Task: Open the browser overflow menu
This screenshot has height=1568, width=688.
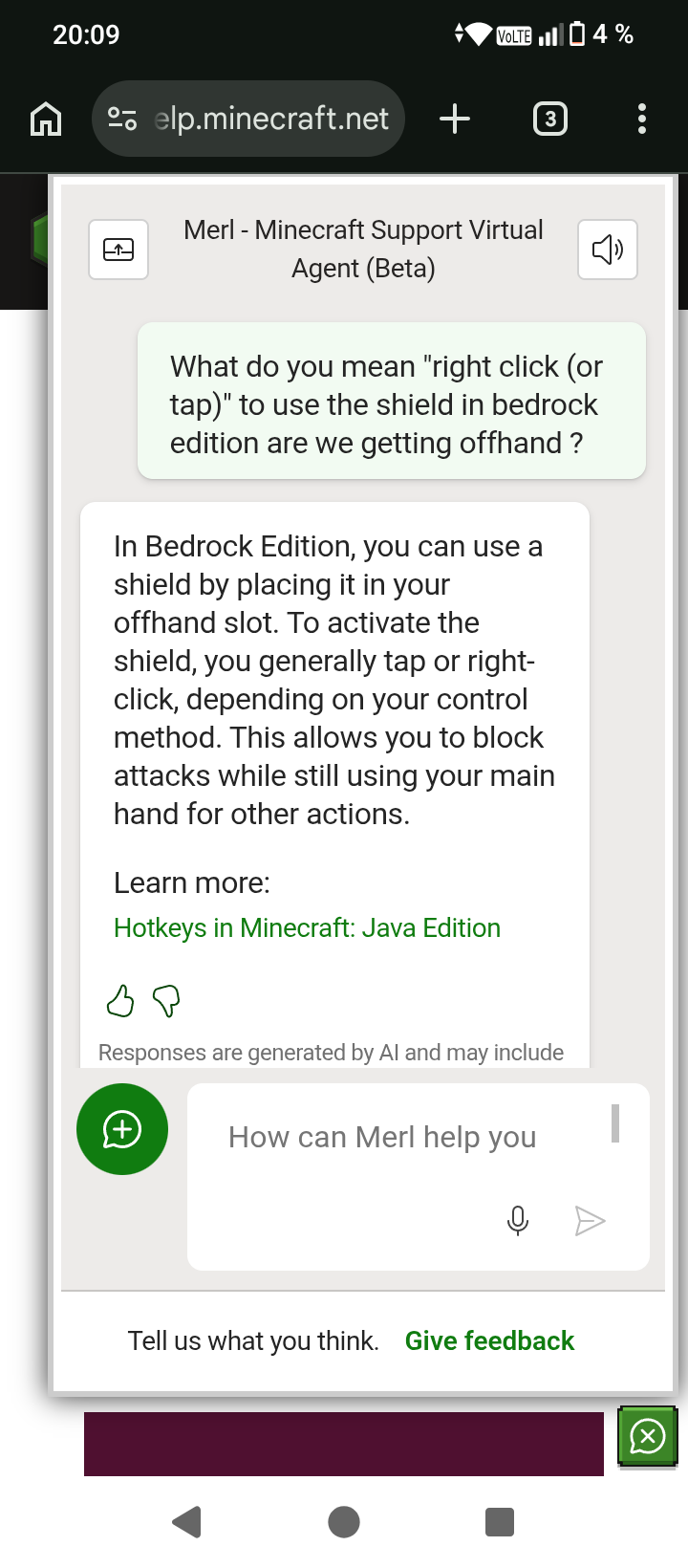Action: click(641, 120)
